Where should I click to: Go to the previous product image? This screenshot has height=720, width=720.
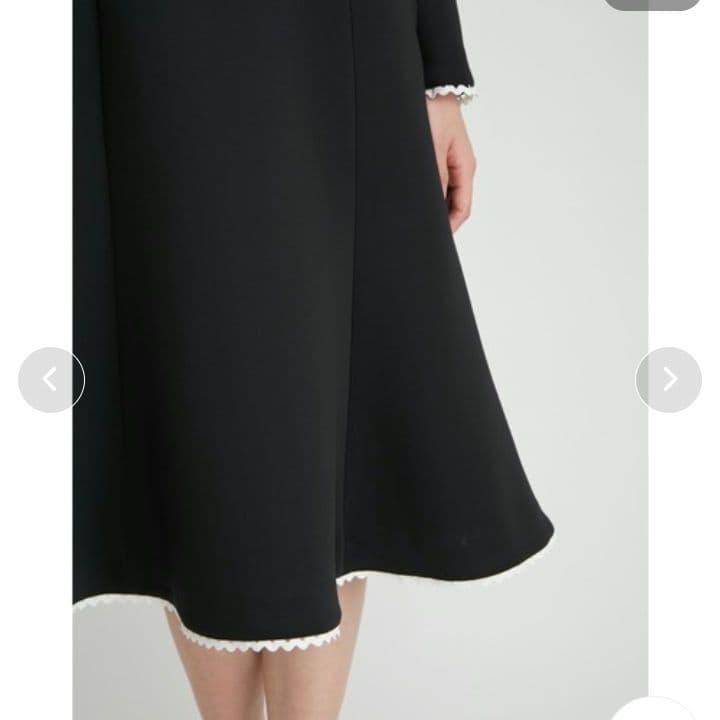51,380
